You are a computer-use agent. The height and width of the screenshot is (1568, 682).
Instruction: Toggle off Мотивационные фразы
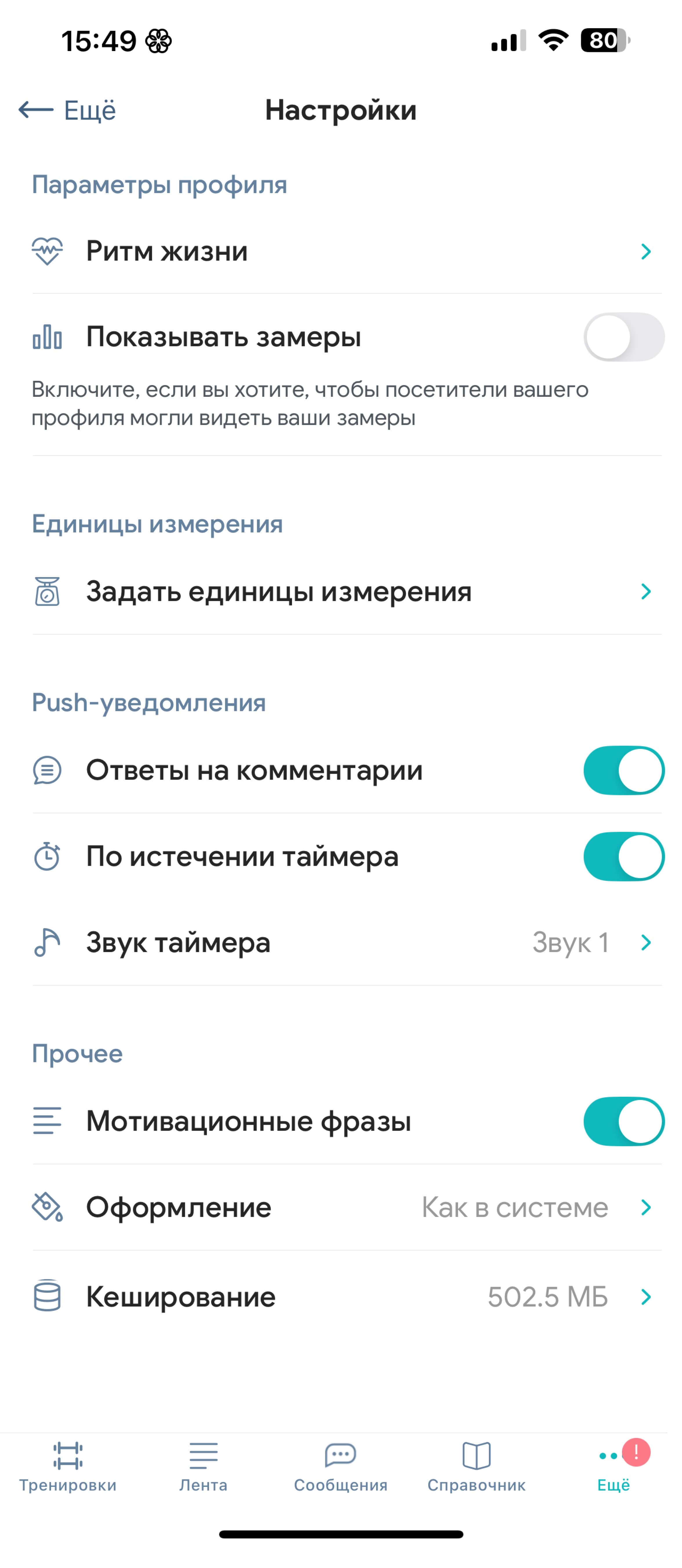pyautogui.click(x=623, y=1121)
